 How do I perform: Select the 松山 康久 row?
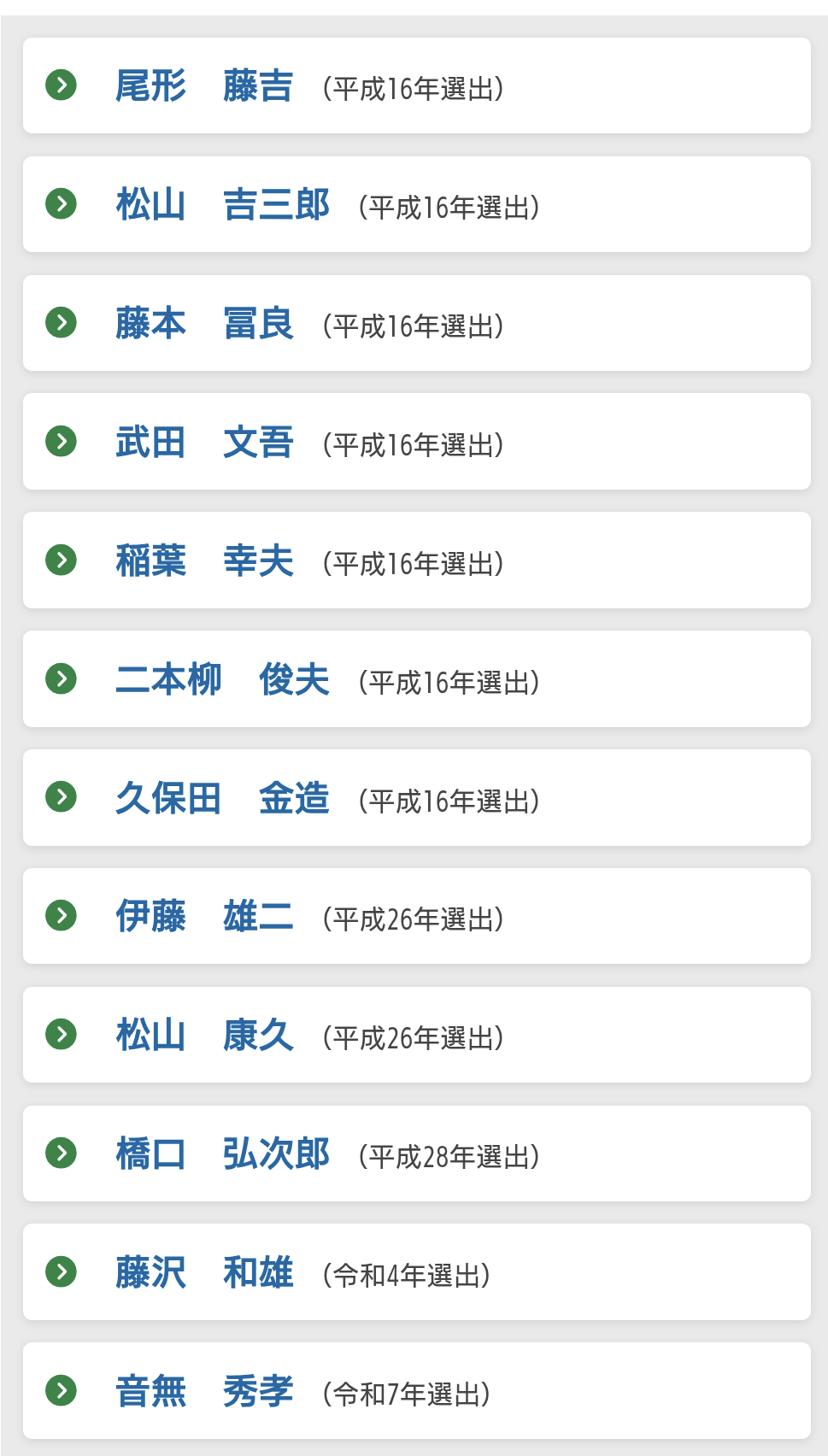click(416, 1035)
